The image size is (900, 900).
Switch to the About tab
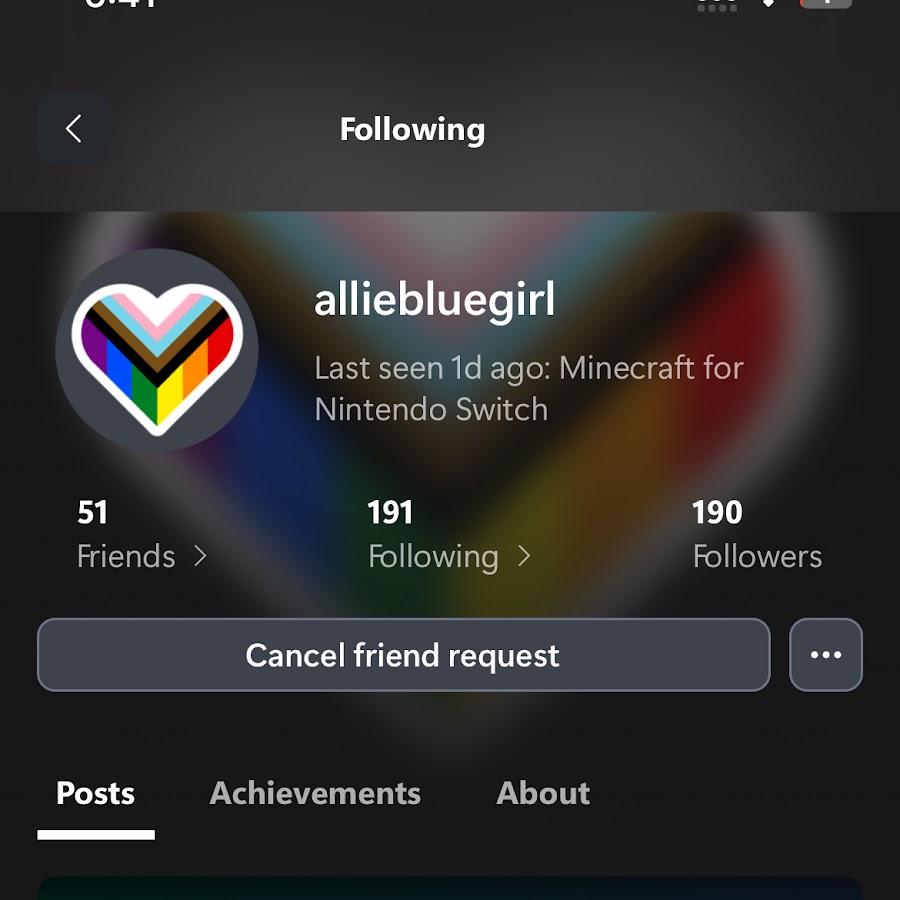543,794
